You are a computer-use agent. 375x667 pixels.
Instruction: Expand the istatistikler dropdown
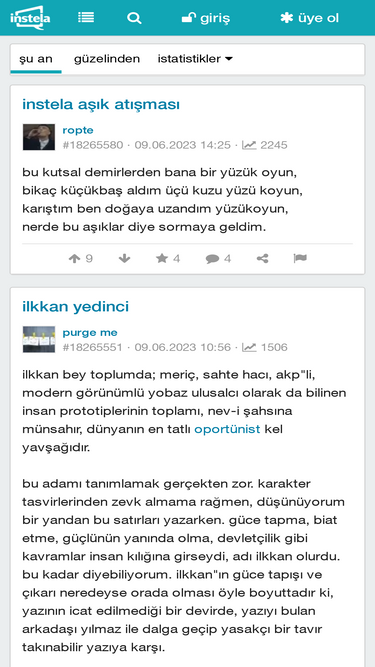point(195,59)
